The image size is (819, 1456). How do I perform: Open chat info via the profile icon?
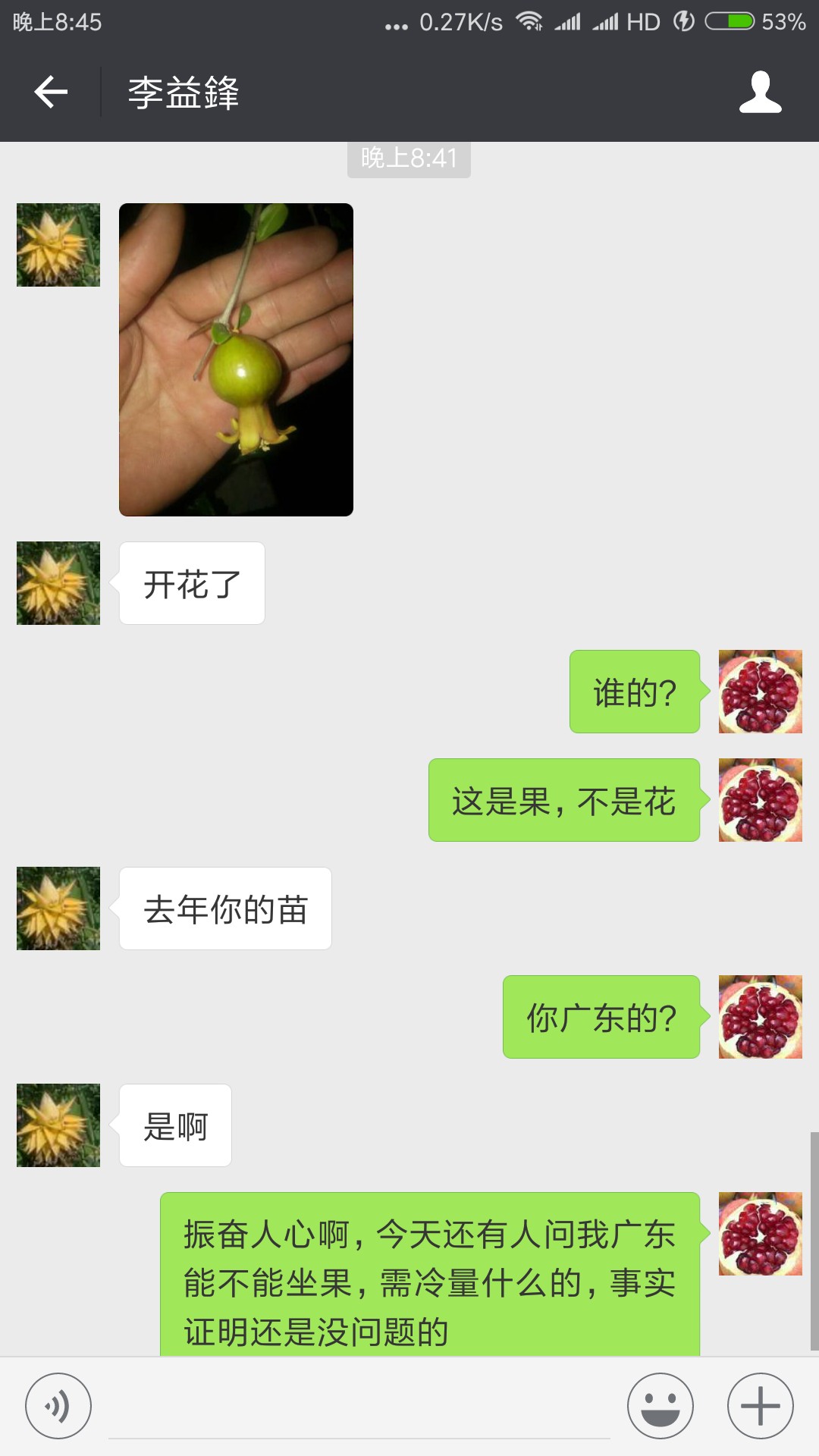tap(760, 93)
